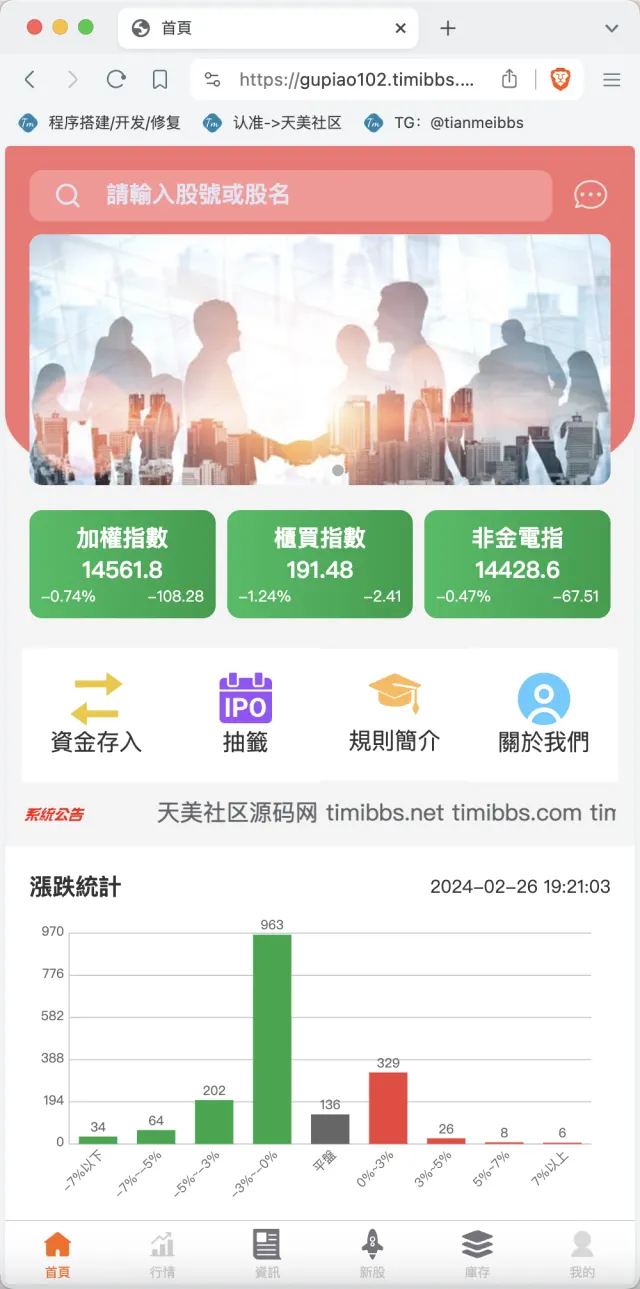640x1289 pixels.
Task: Tap the stock code search field
Action: pyautogui.click(x=291, y=195)
